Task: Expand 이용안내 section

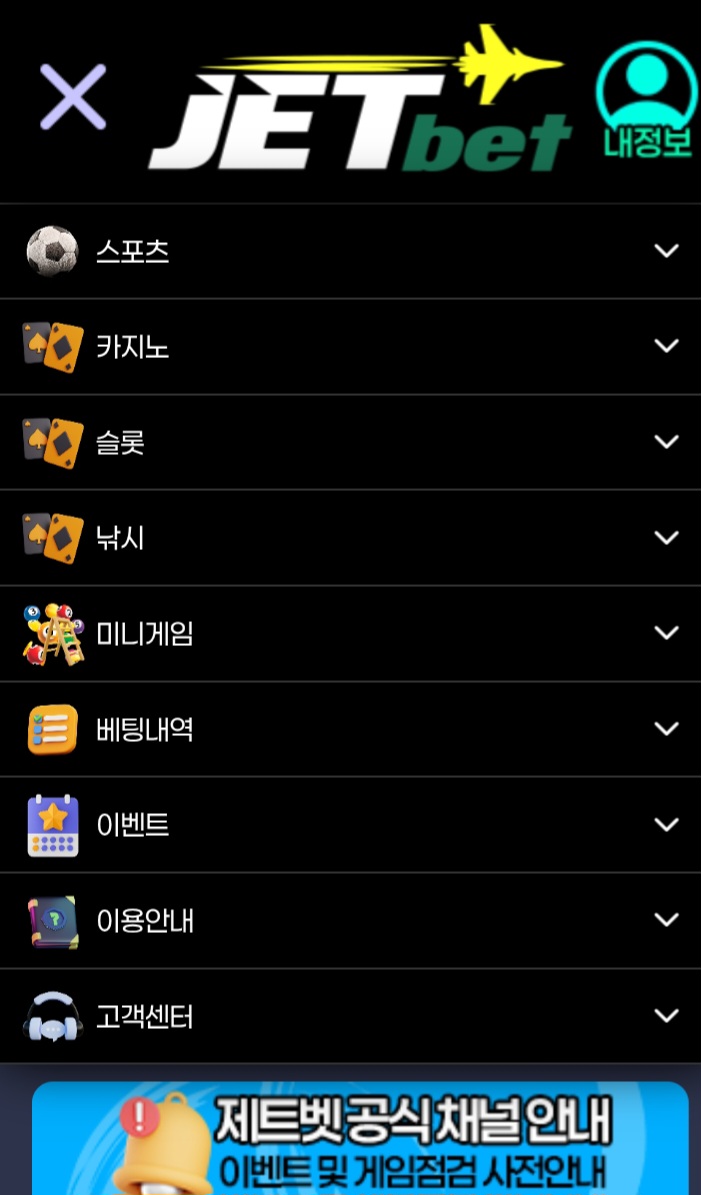Action: tap(350, 920)
